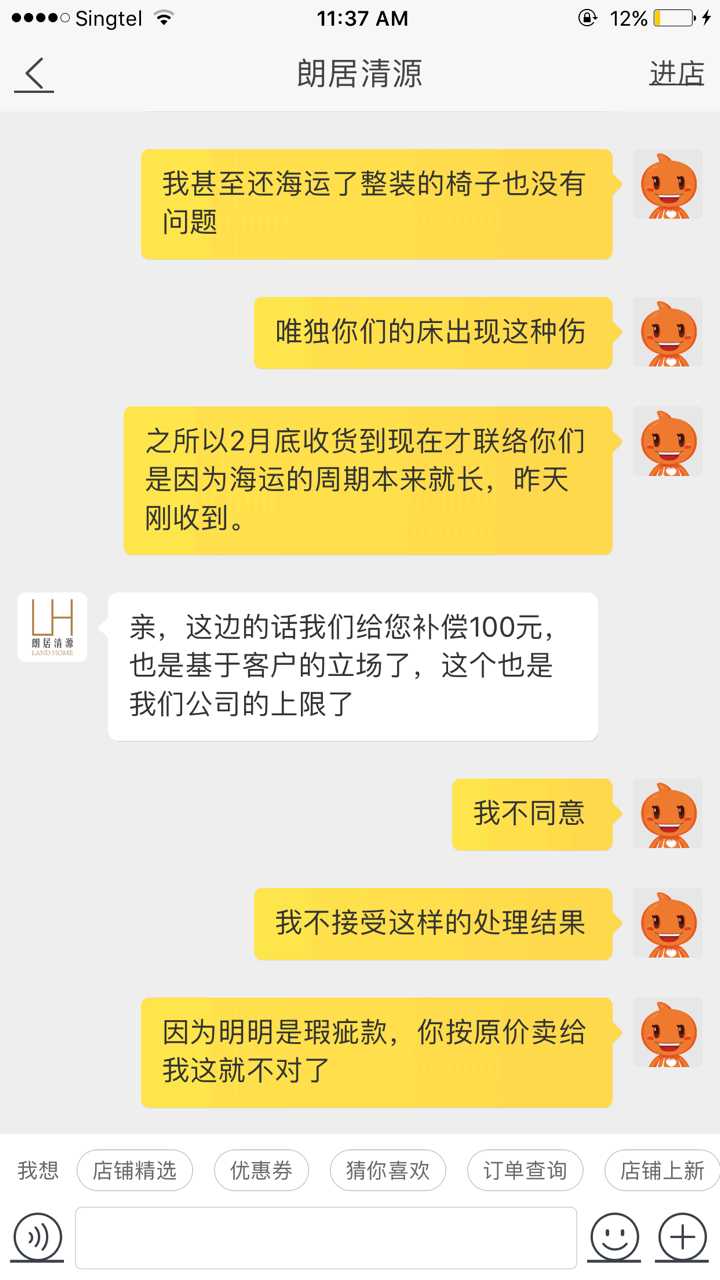720x1280 pixels.
Task: Open the 店铺精选 quick chip
Action: click(x=134, y=1170)
